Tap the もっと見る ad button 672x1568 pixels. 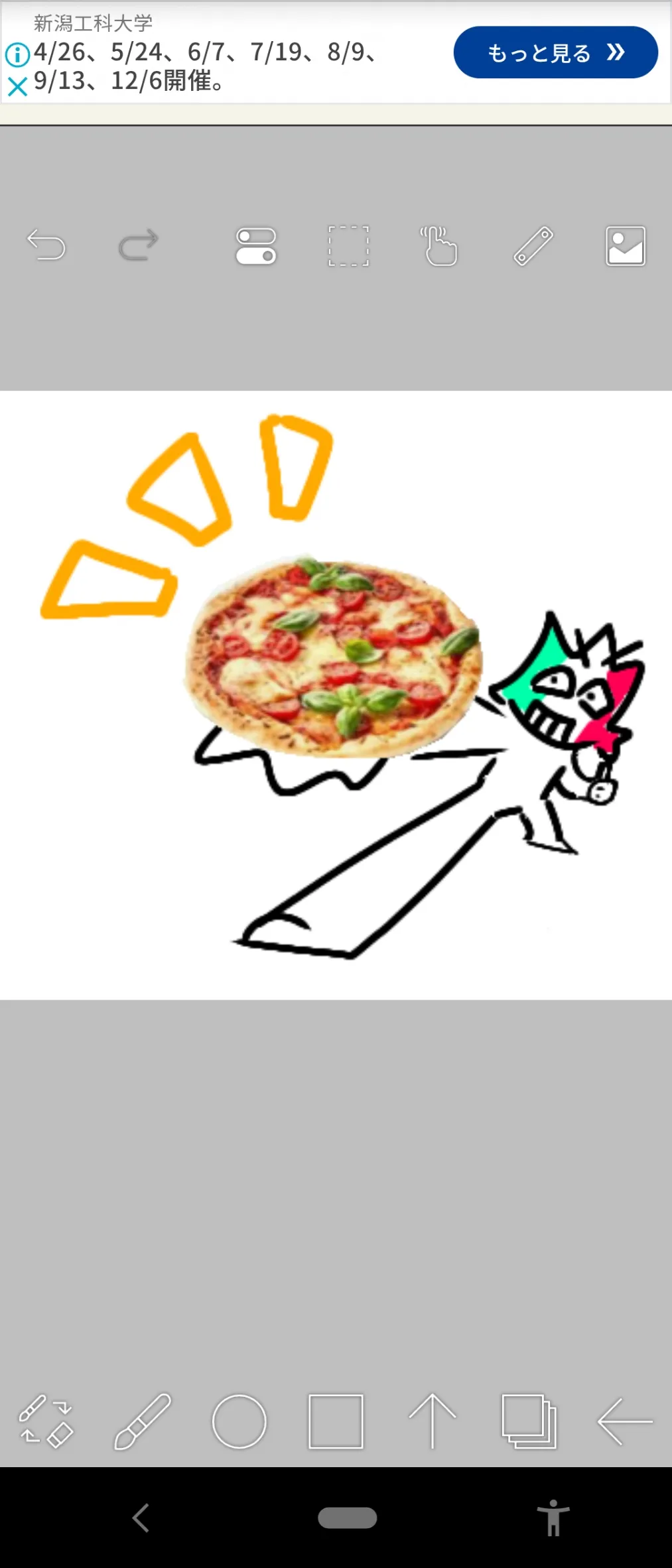[x=556, y=52]
